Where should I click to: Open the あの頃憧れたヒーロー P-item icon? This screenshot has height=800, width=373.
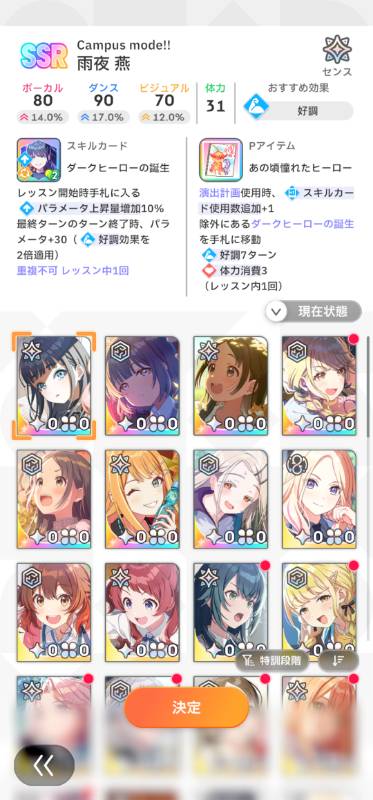pos(221,160)
